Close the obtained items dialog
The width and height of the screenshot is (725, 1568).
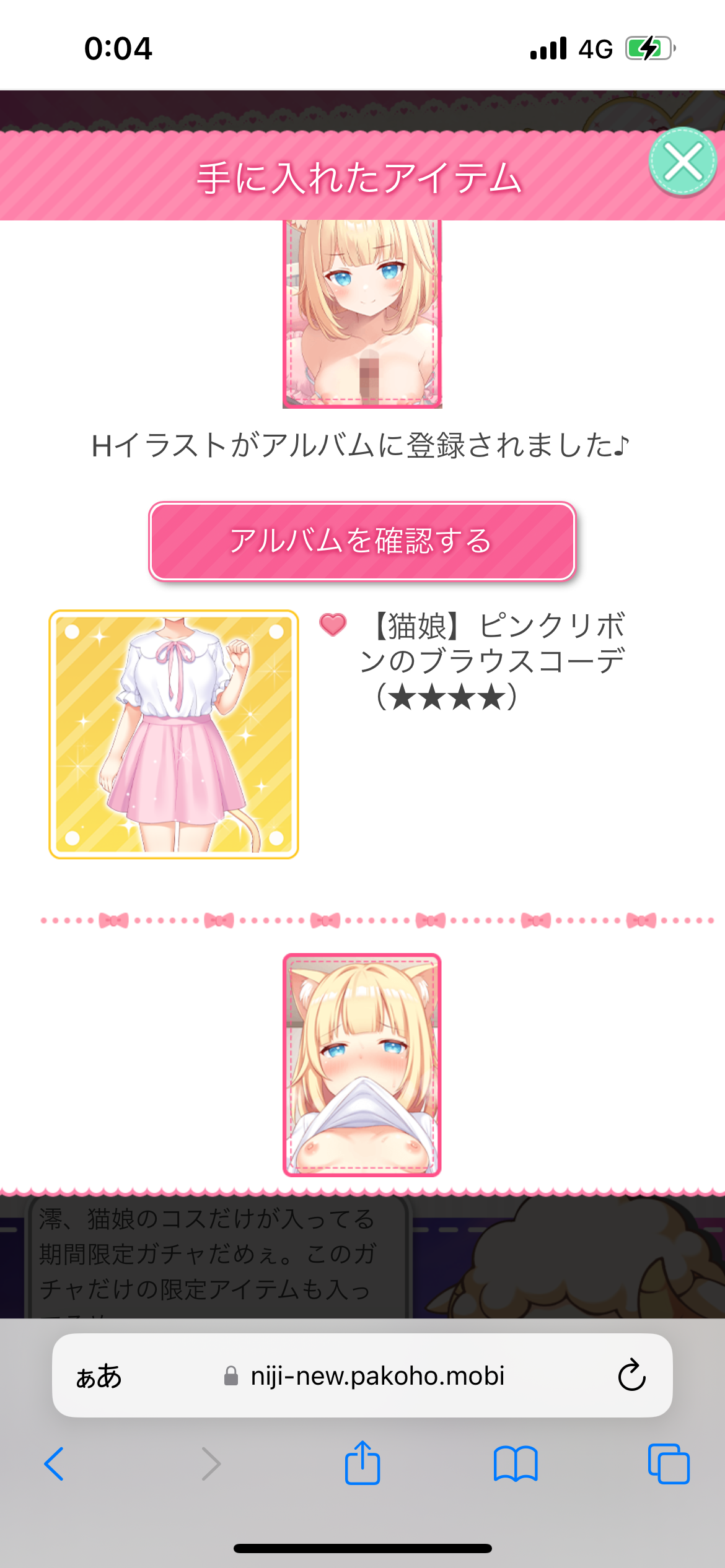tap(683, 162)
